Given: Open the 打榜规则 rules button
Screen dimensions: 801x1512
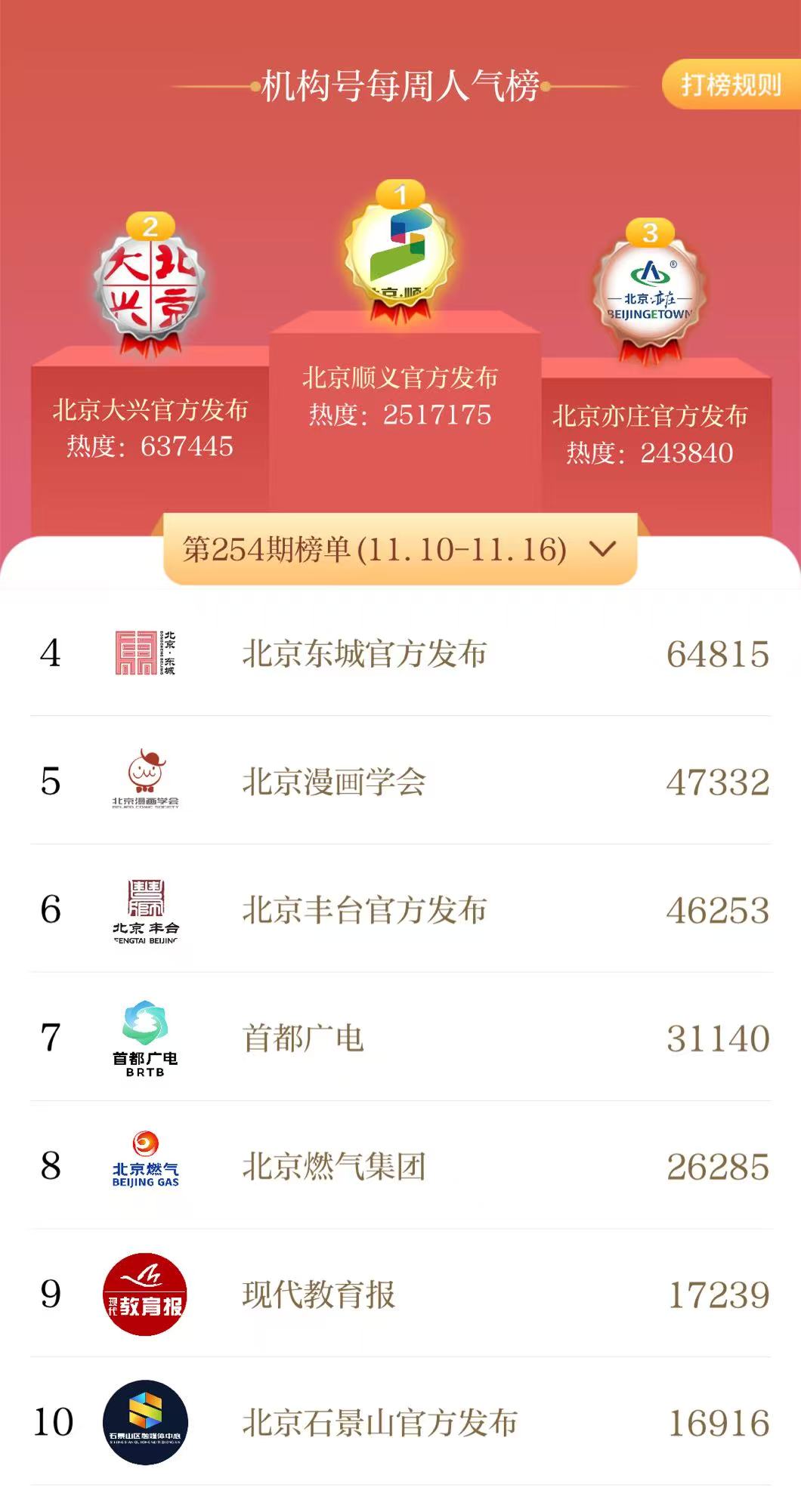Looking at the screenshot, I should tap(731, 85).
